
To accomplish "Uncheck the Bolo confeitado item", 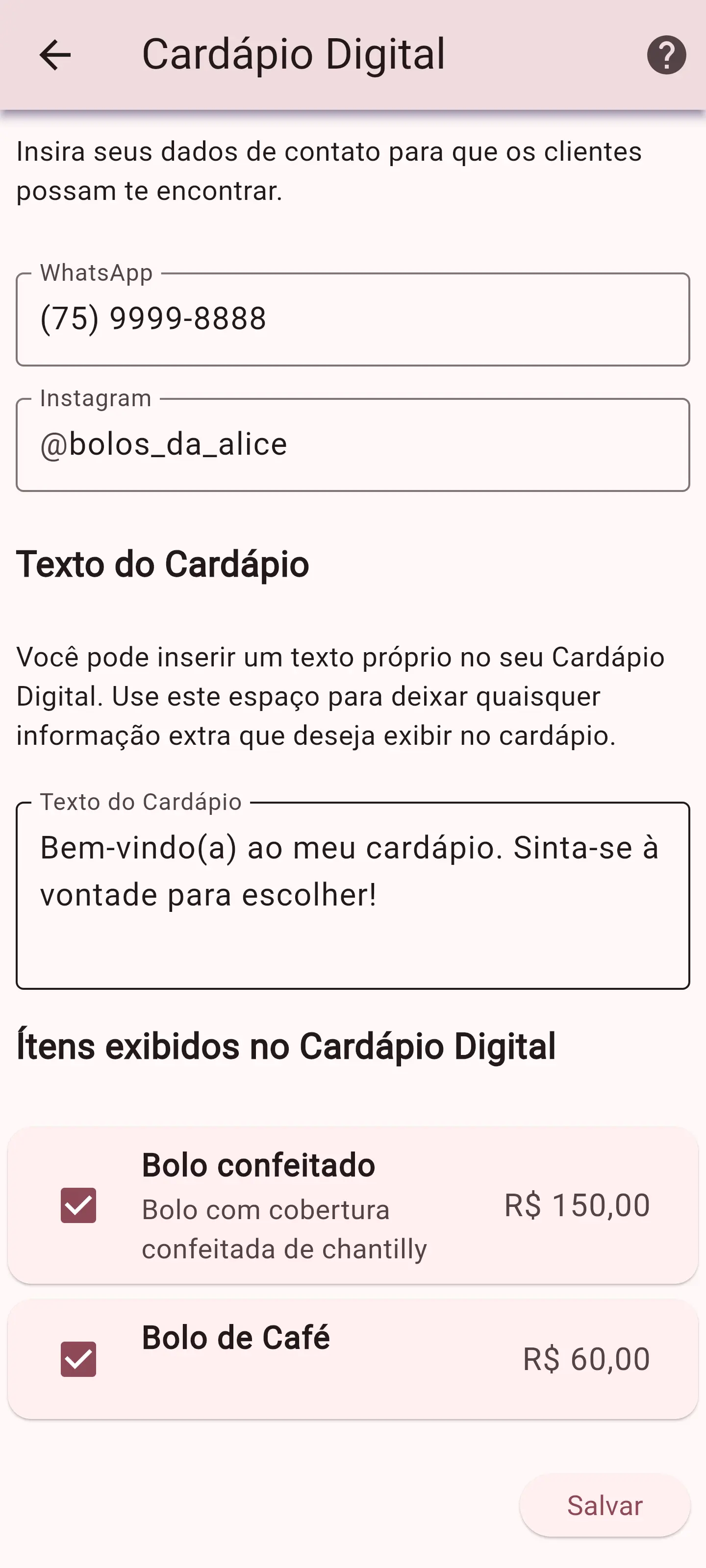I will [x=78, y=1205].
